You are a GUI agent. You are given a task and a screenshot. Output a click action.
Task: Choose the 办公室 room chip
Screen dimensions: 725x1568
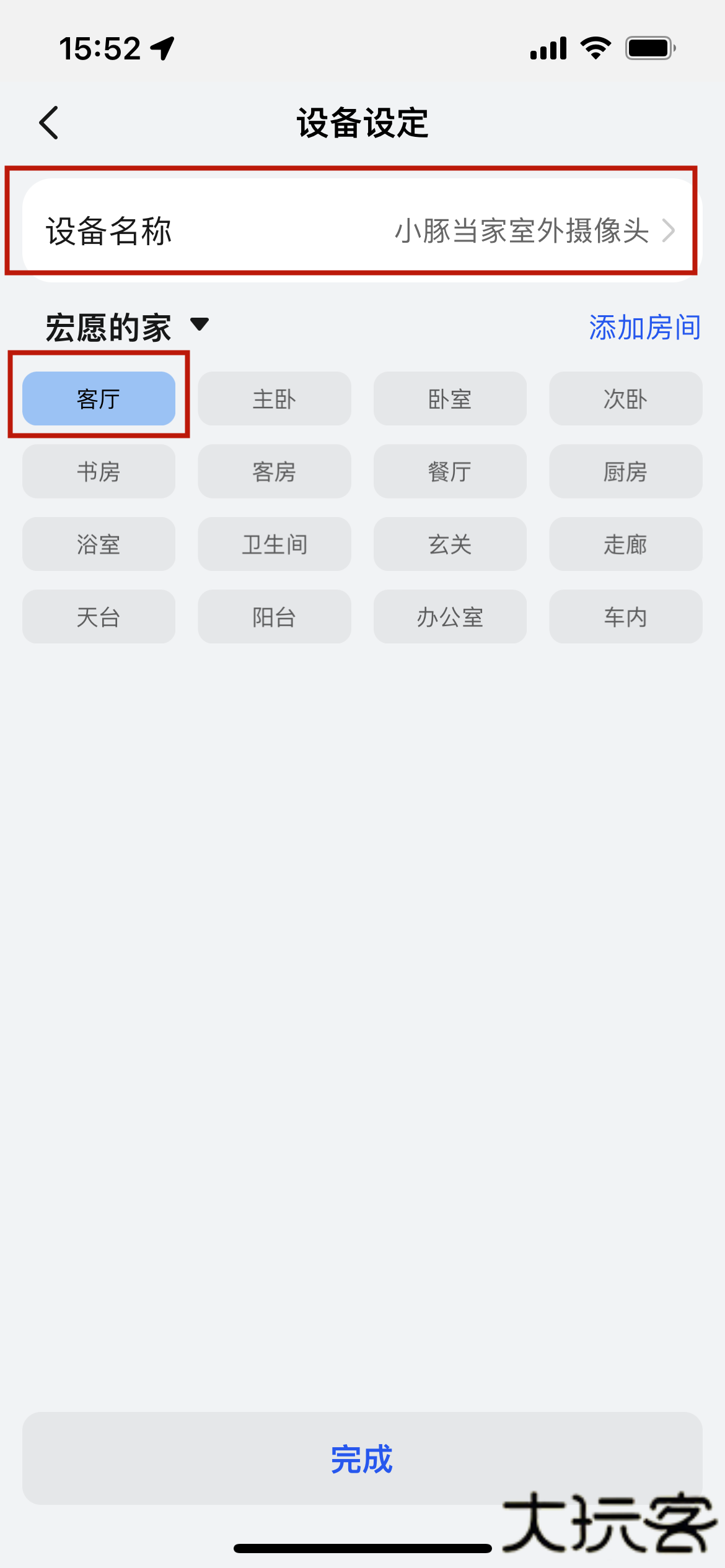coord(450,617)
